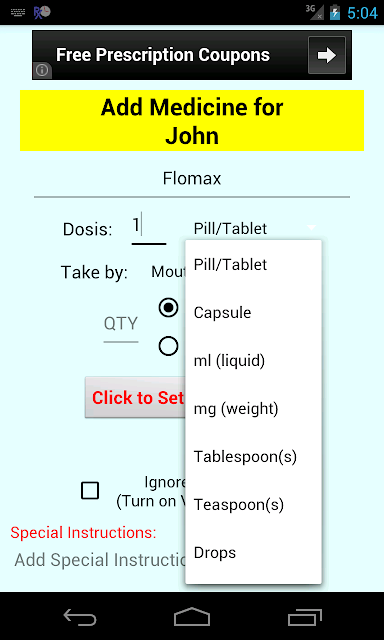This screenshot has width=384, height=640.
Task: Select mg (weight) unit
Action: pos(253,409)
